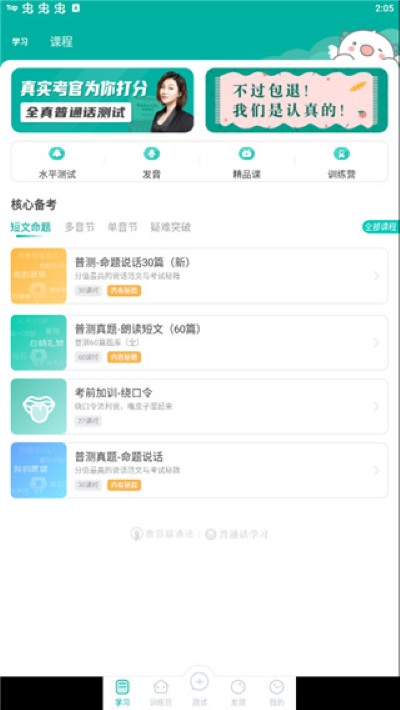Open the 全真普通话测试 banner
This screenshot has height=710, width=400.
tap(102, 100)
